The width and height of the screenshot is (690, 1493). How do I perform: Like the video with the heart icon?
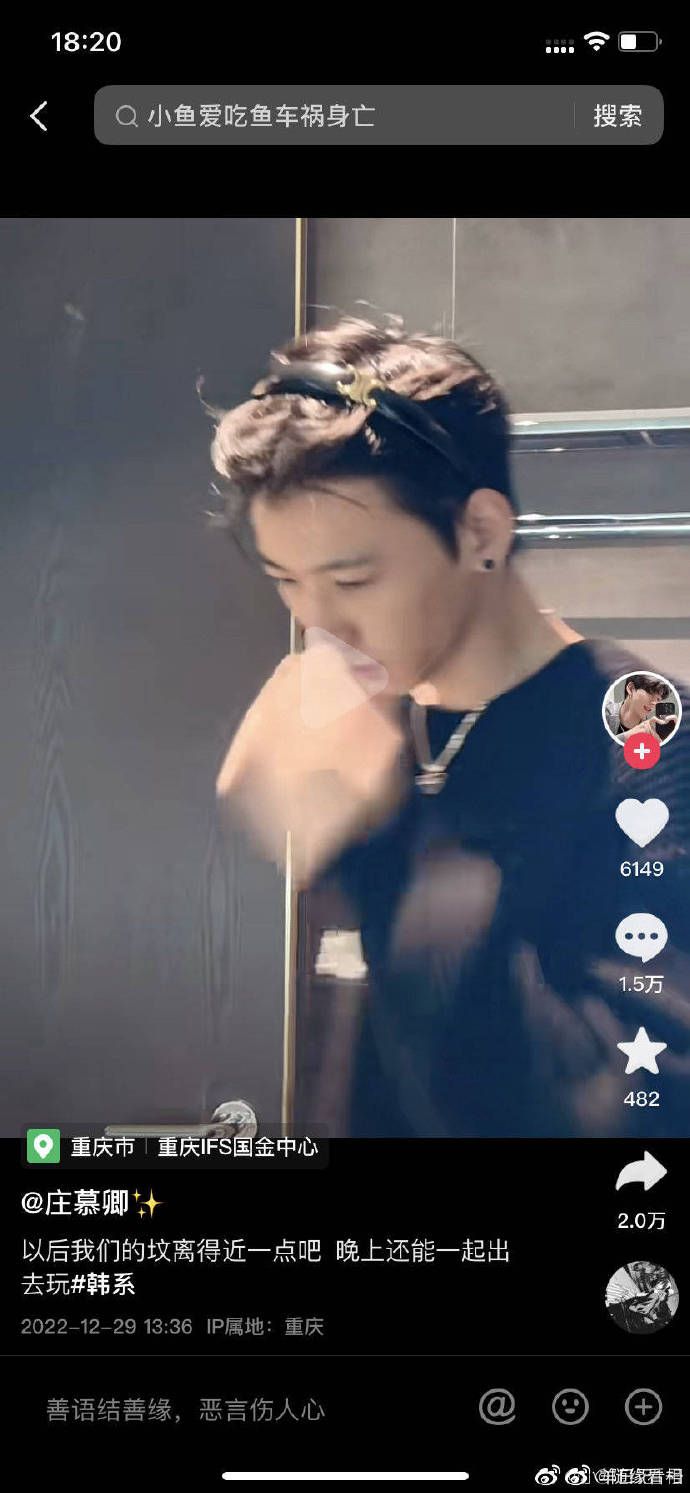click(641, 824)
